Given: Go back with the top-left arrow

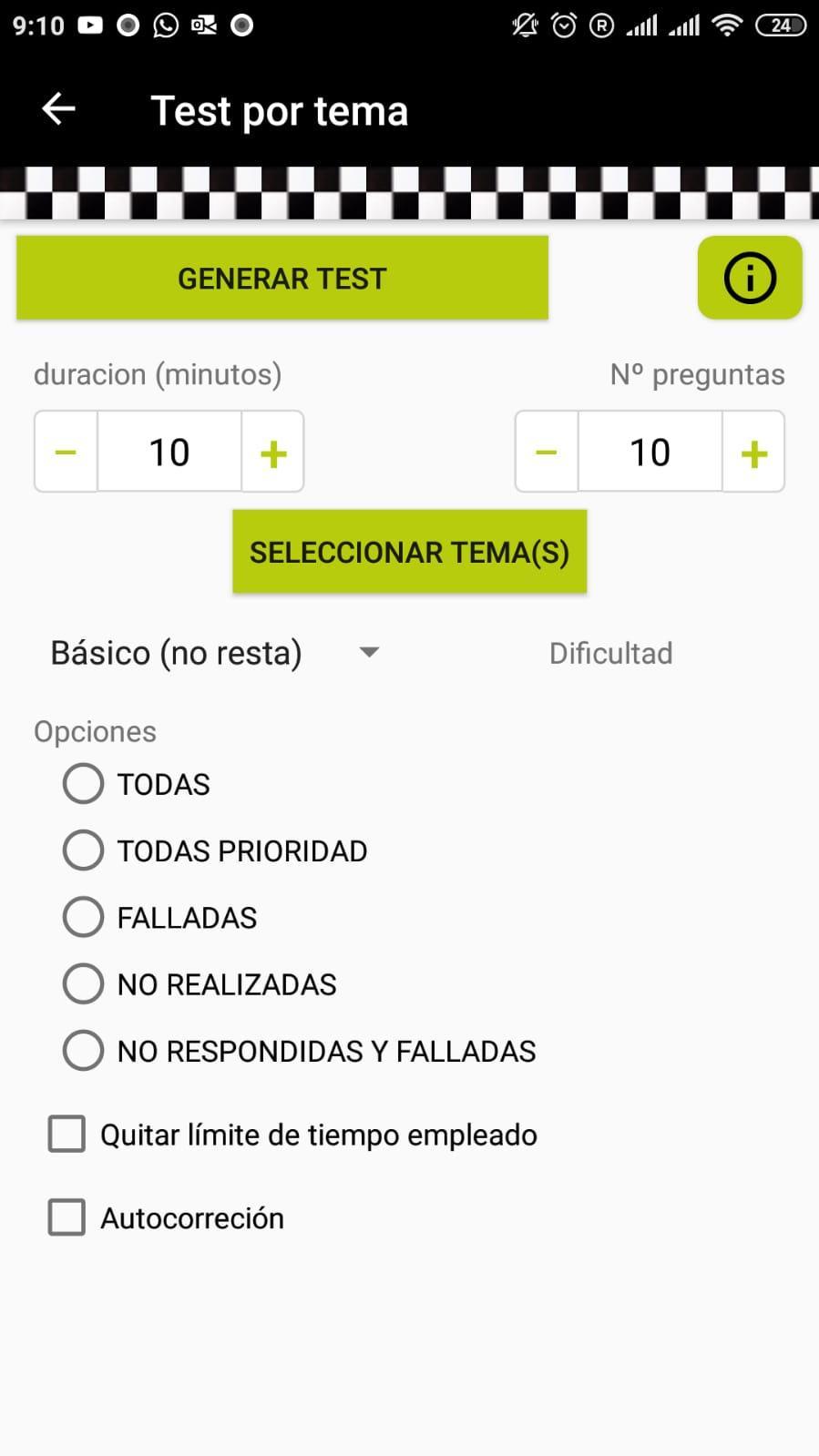Looking at the screenshot, I should pyautogui.click(x=58, y=109).
